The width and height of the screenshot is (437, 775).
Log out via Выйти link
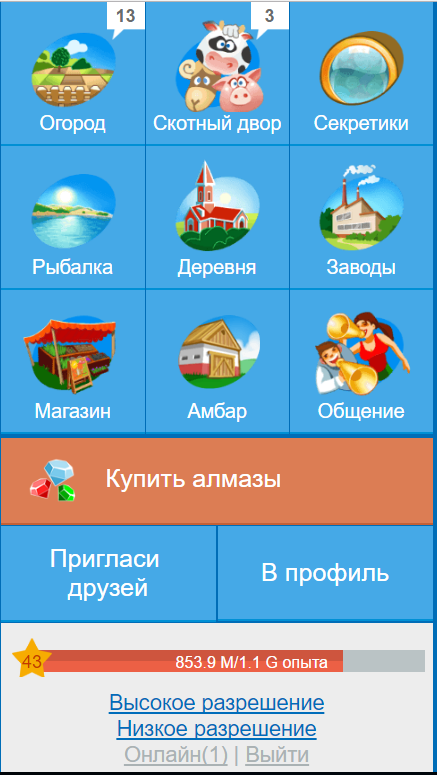(277, 755)
